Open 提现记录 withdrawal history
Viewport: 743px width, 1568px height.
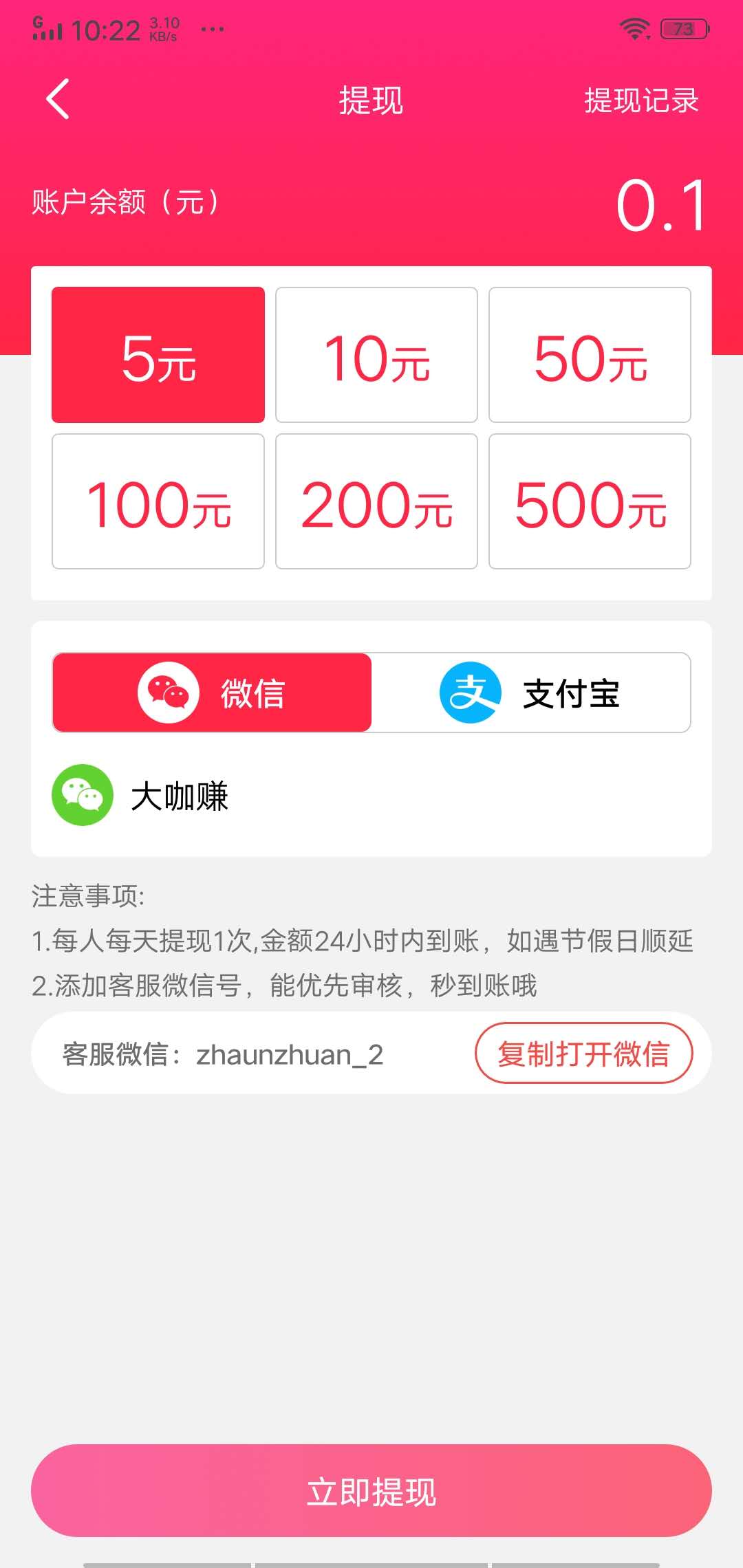tap(640, 100)
